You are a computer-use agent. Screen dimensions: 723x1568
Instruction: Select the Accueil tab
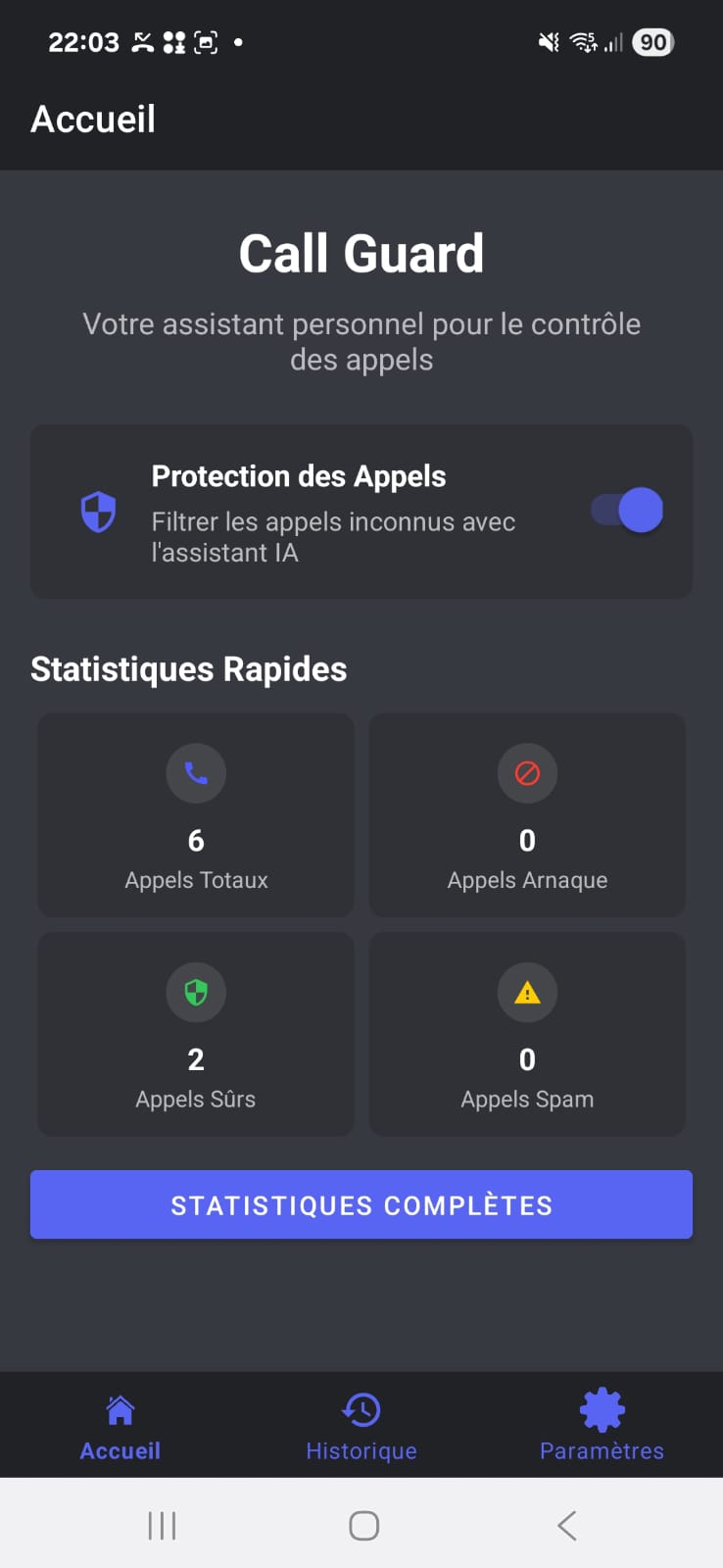[x=120, y=1426]
